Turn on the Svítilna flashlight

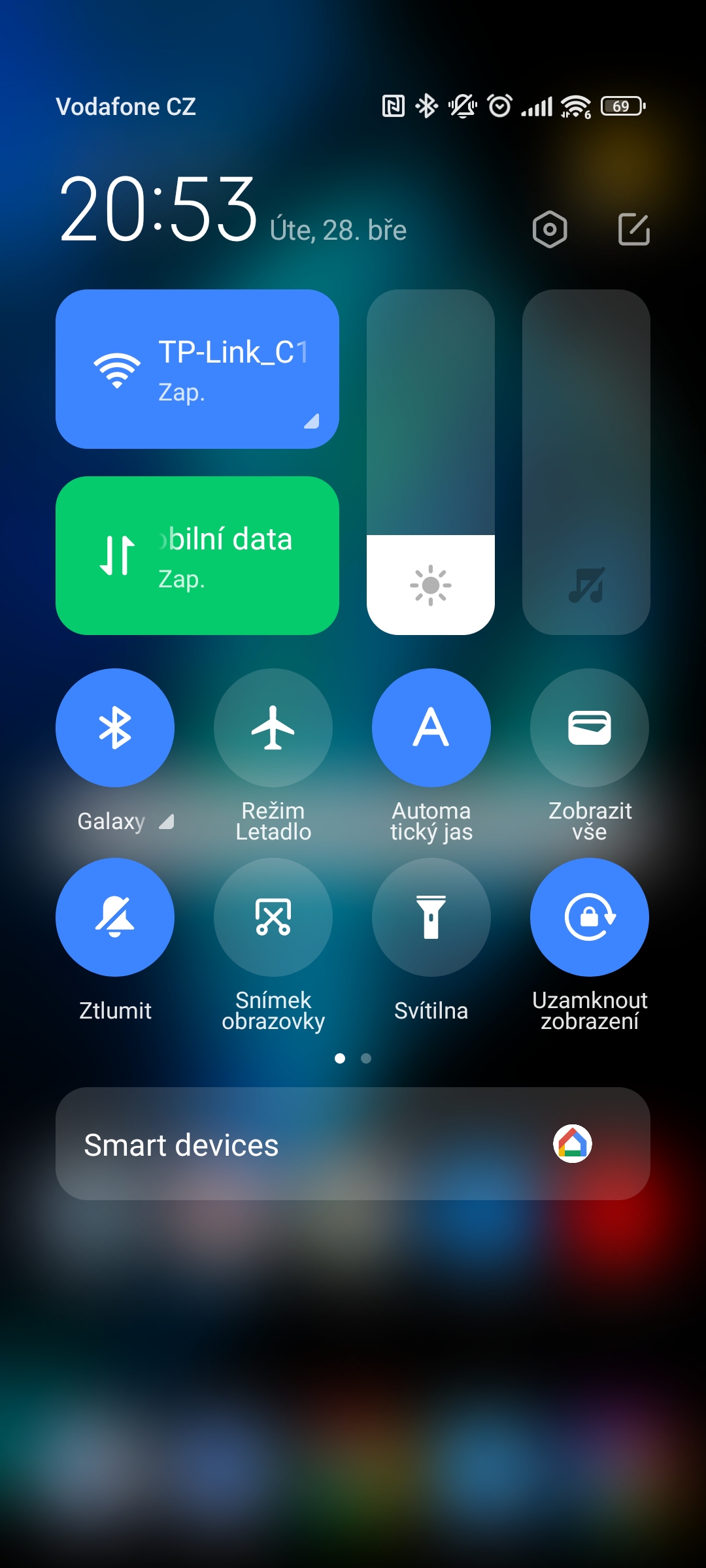click(x=431, y=917)
